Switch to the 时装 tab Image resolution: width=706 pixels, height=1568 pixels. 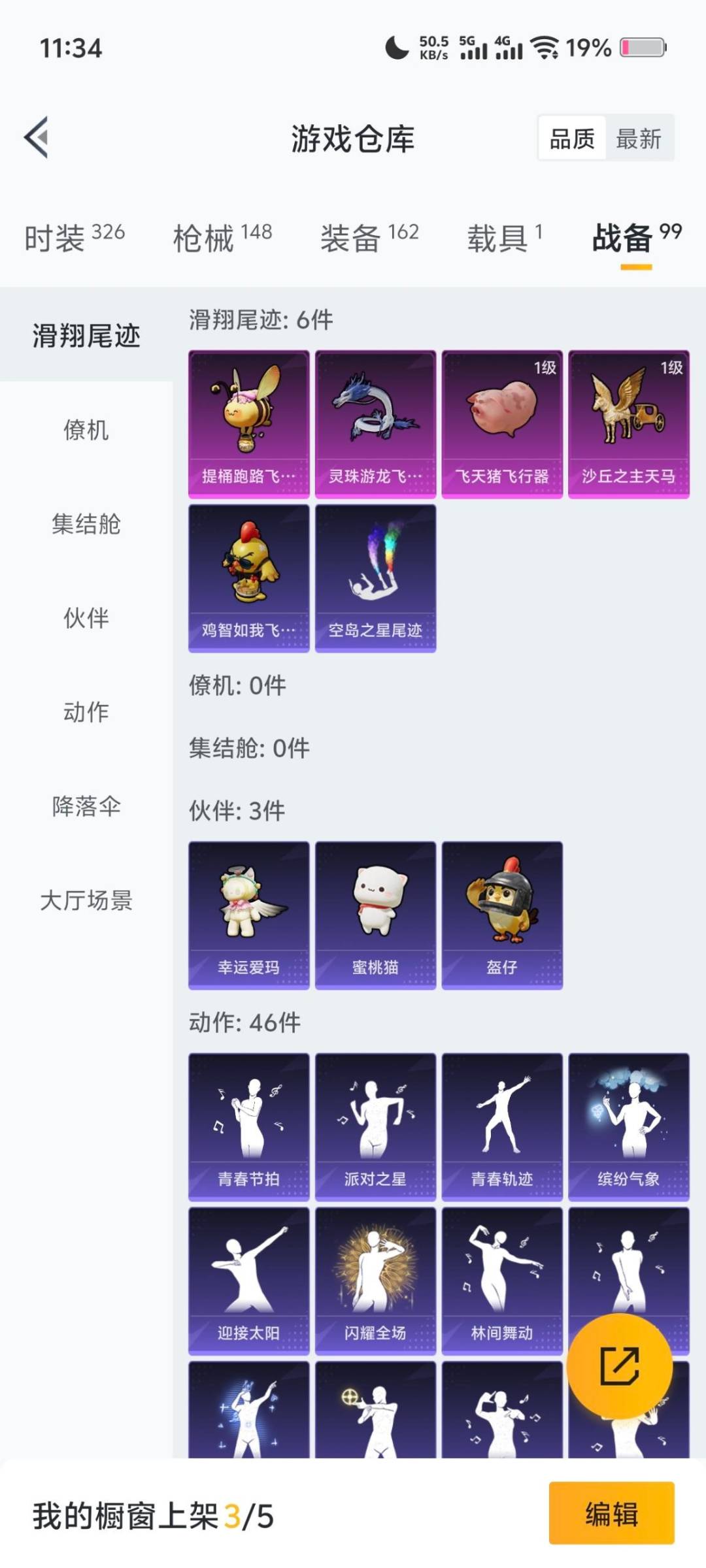pos(74,237)
